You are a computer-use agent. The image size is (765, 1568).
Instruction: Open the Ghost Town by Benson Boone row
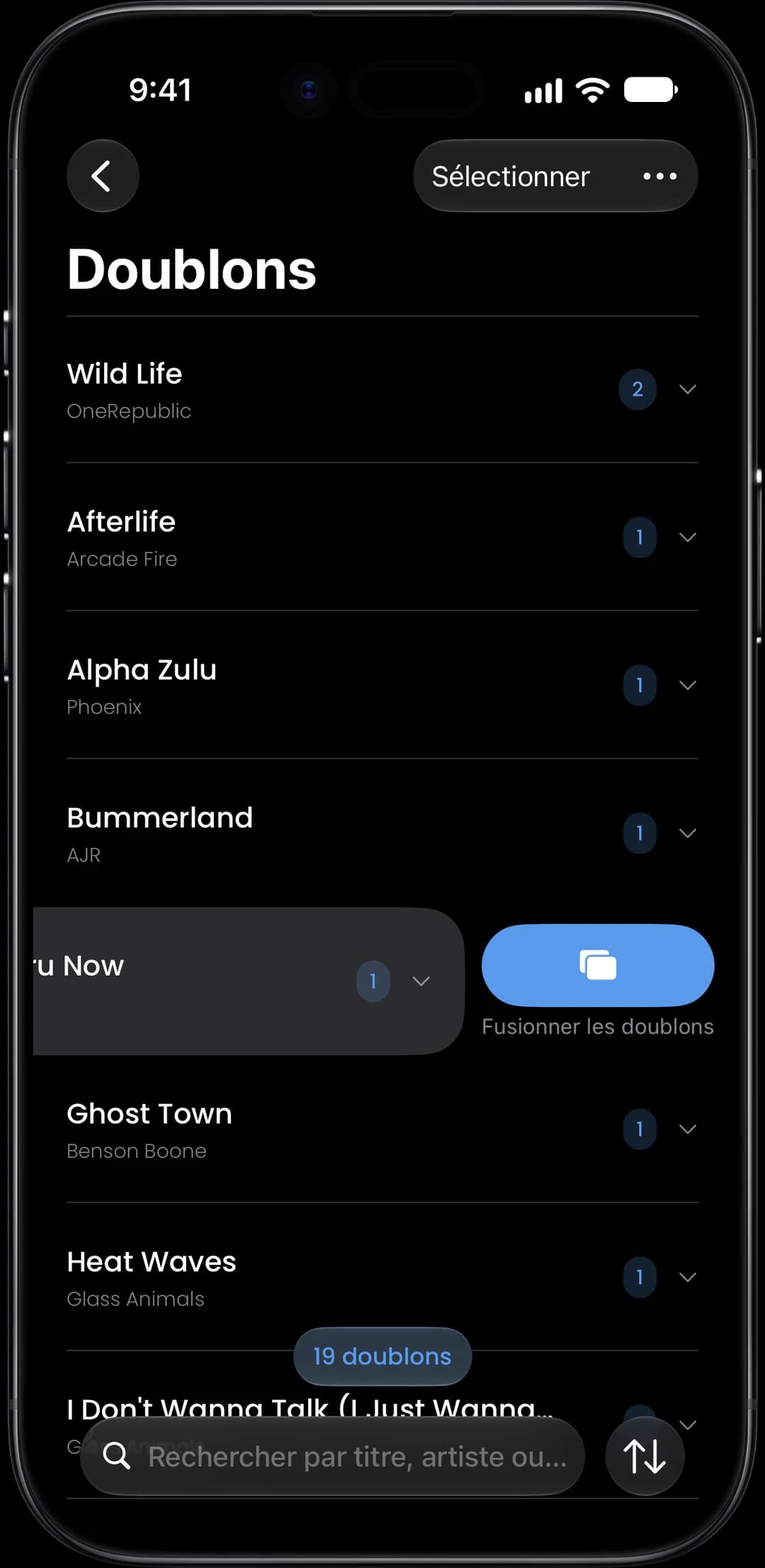pos(382,1129)
